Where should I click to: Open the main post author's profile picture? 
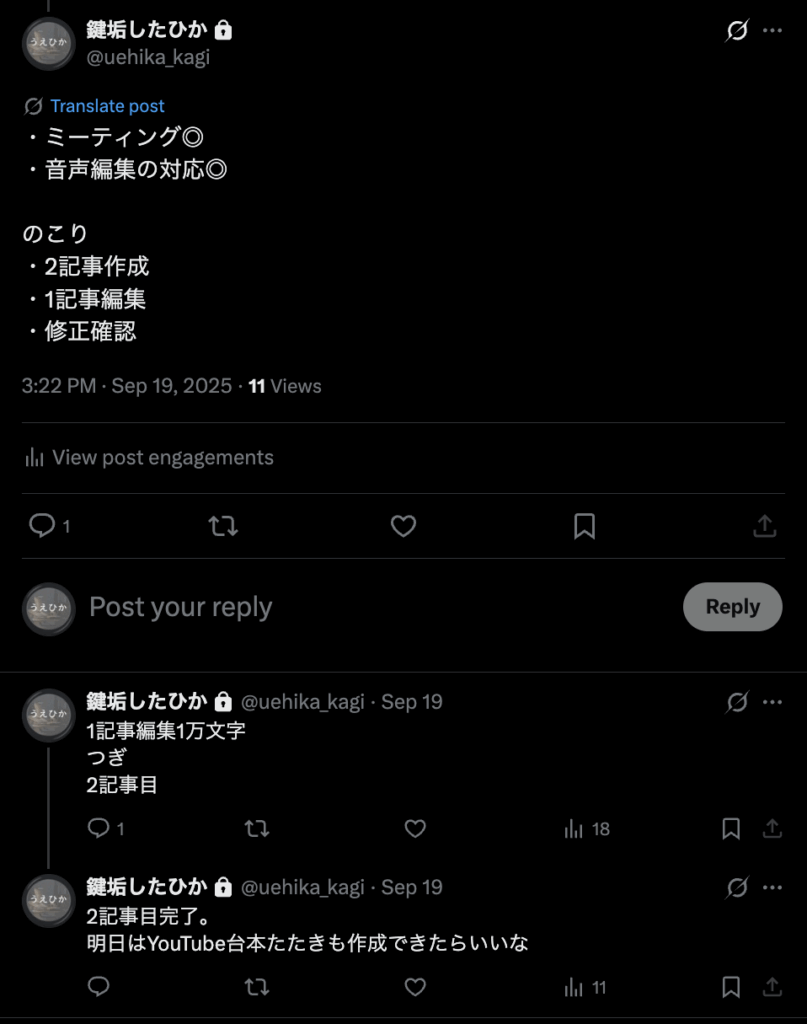click(49, 44)
